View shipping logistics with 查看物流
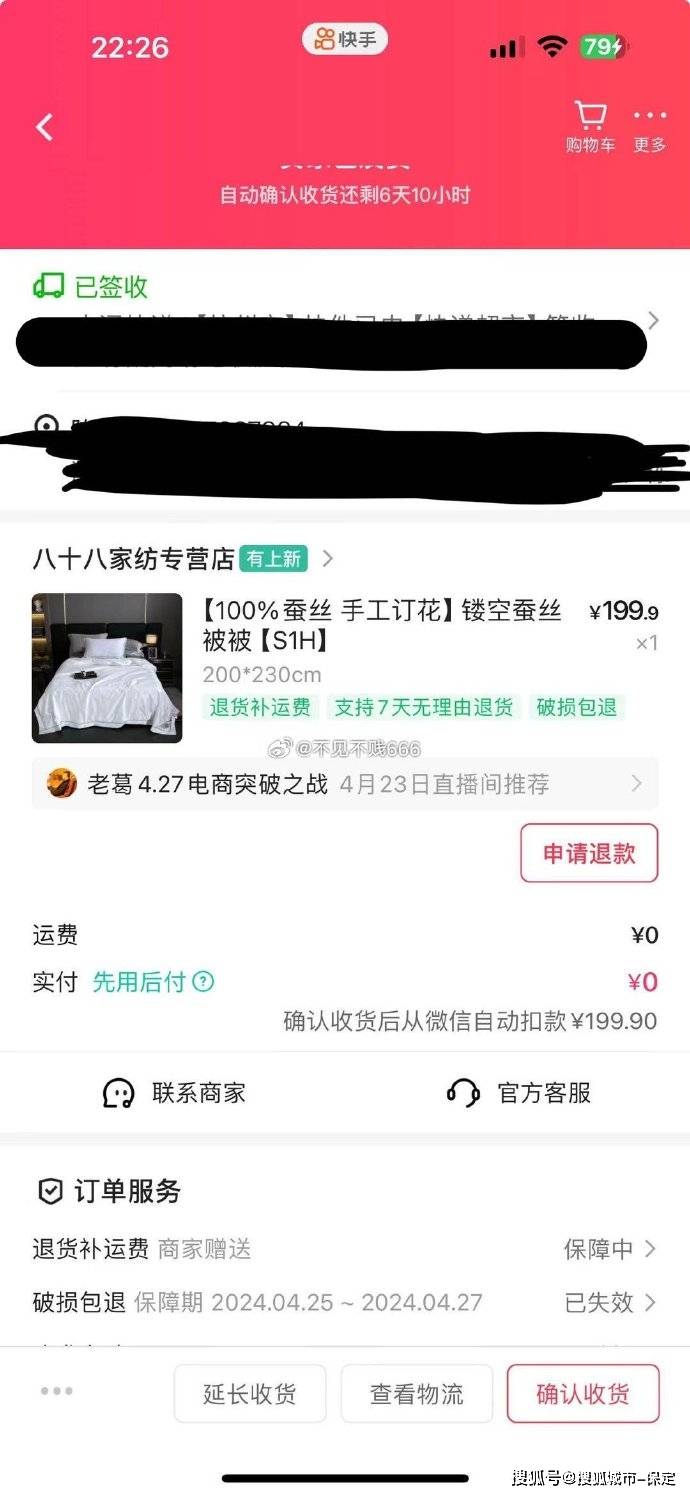The image size is (690, 1495). click(417, 1393)
